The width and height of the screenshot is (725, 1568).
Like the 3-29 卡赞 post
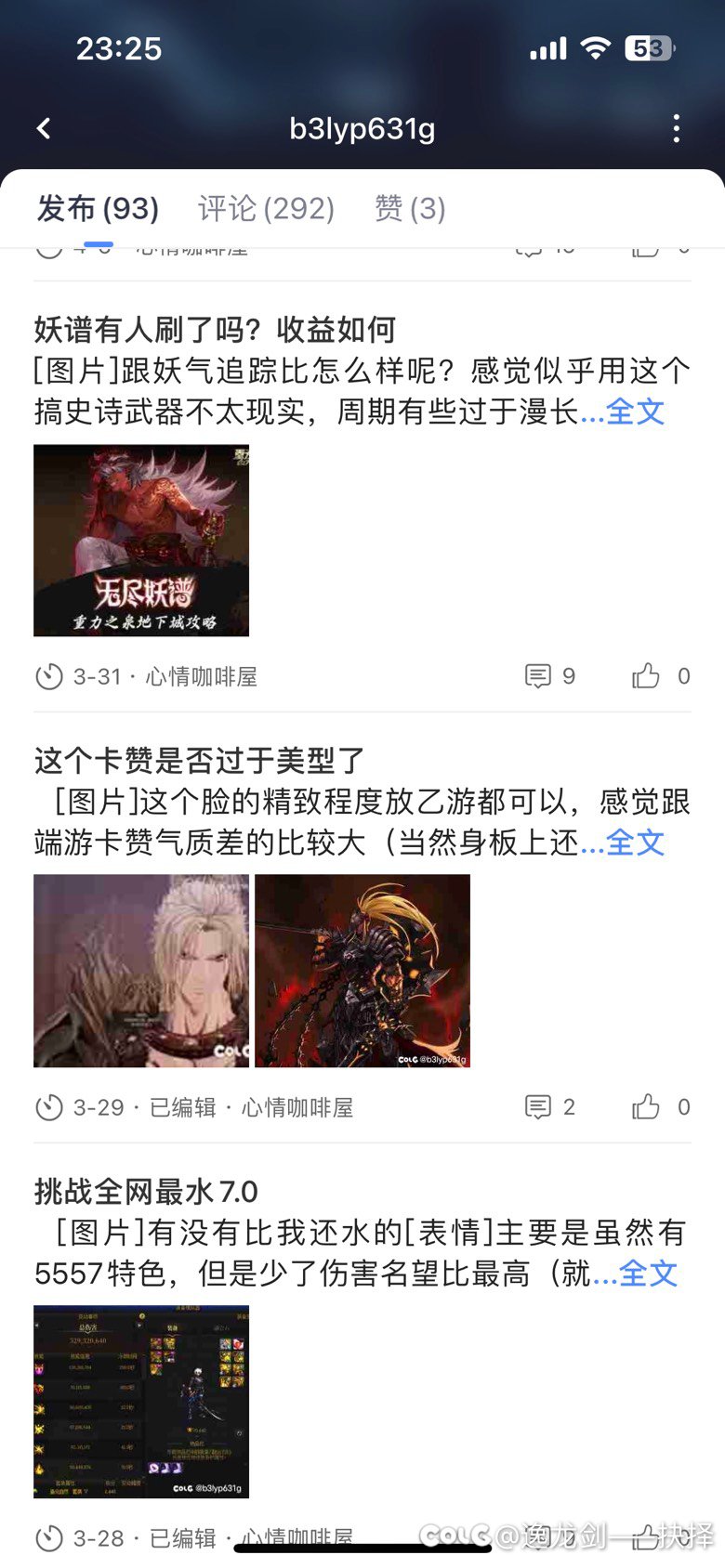coord(661,1107)
